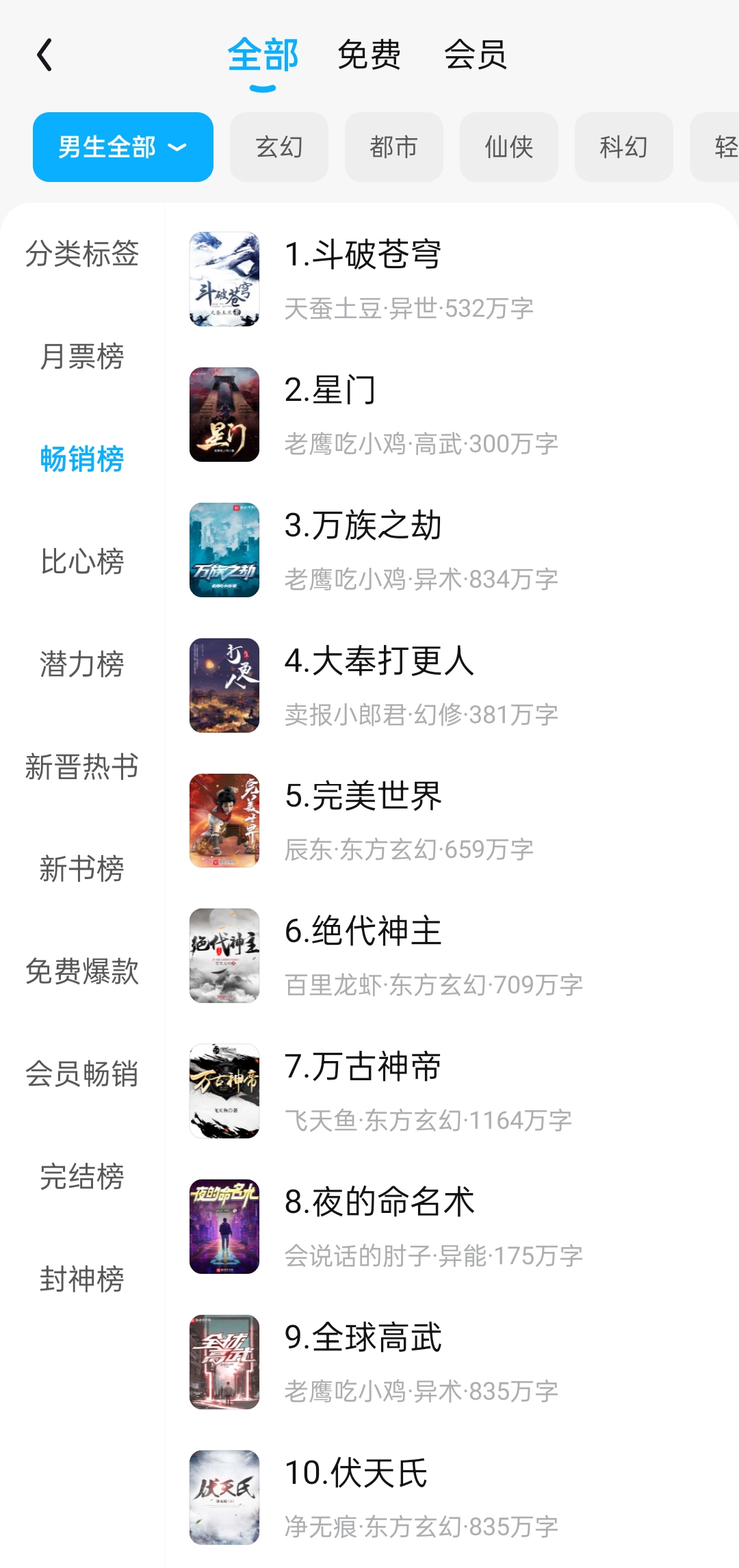
Task: Go back using the top-left arrow
Action: [x=45, y=55]
